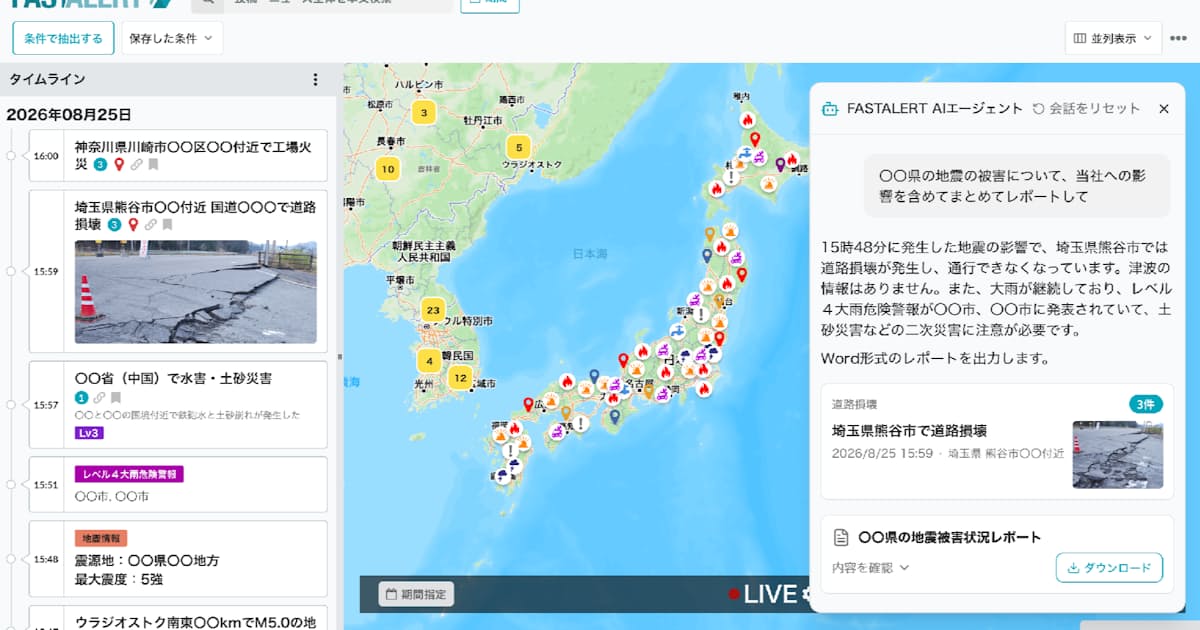Tap the 条件で抽出する button
Viewport: 1200px width, 630px height.
[x=63, y=38]
